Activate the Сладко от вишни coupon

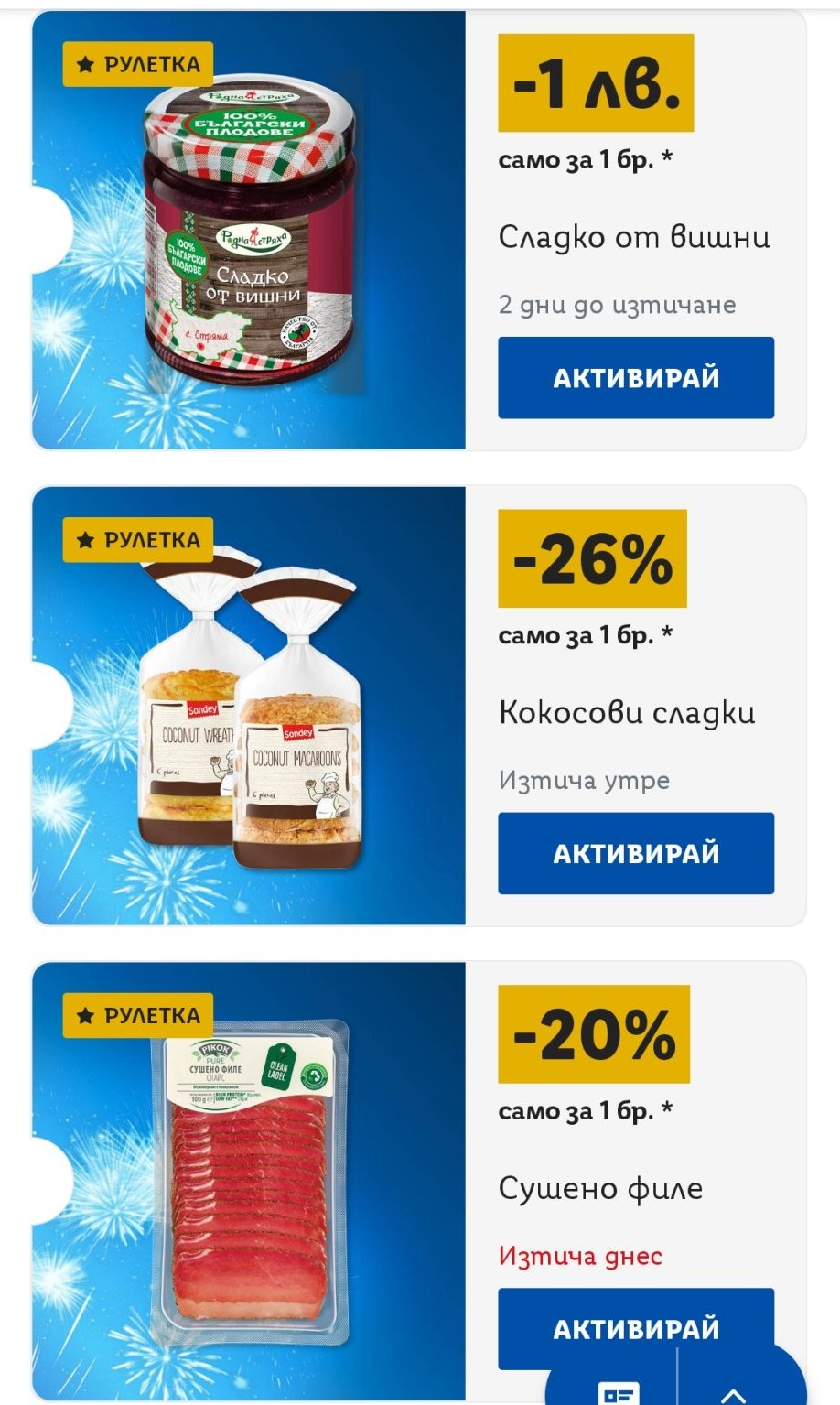tap(635, 378)
